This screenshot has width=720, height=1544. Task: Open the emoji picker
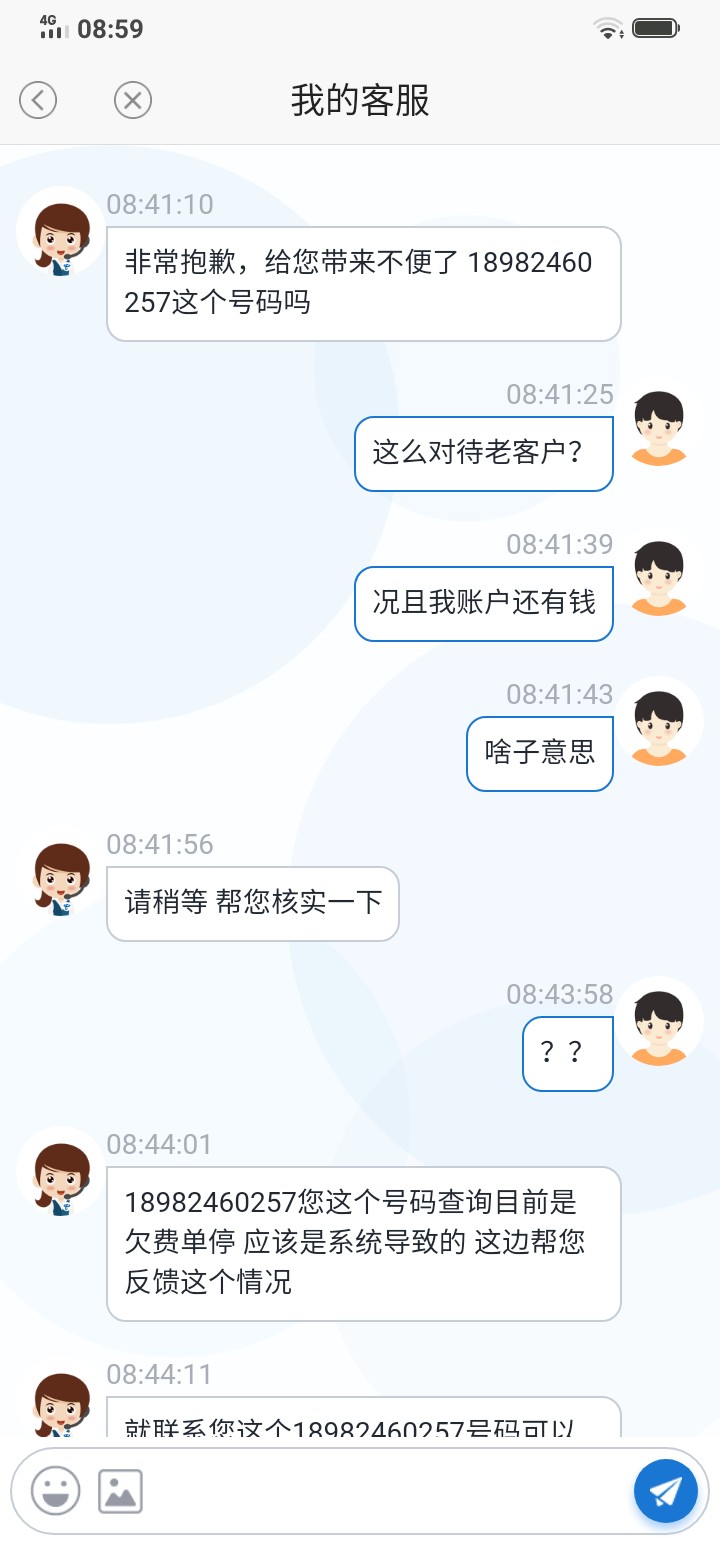(x=55, y=1491)
